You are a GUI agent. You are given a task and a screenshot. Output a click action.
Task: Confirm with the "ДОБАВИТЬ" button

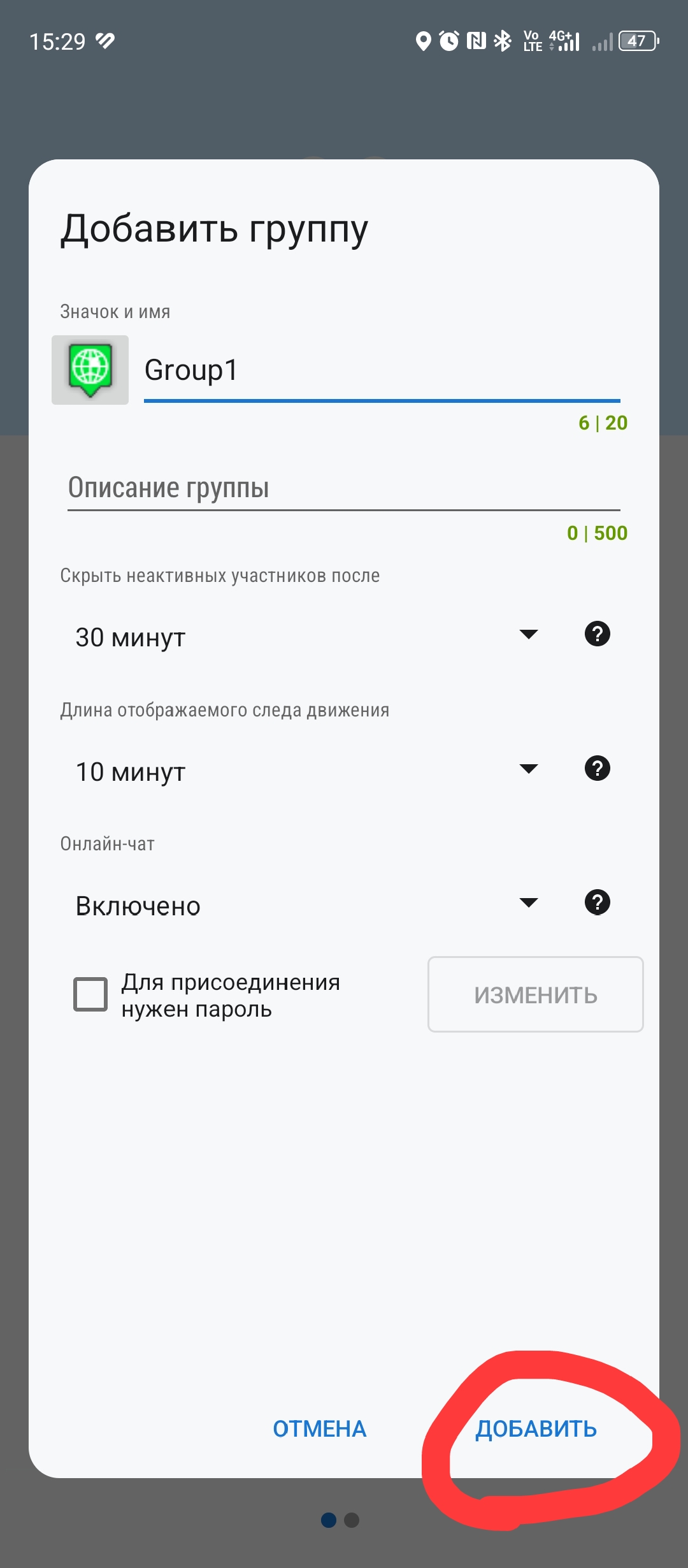[x=536, y=1429]
